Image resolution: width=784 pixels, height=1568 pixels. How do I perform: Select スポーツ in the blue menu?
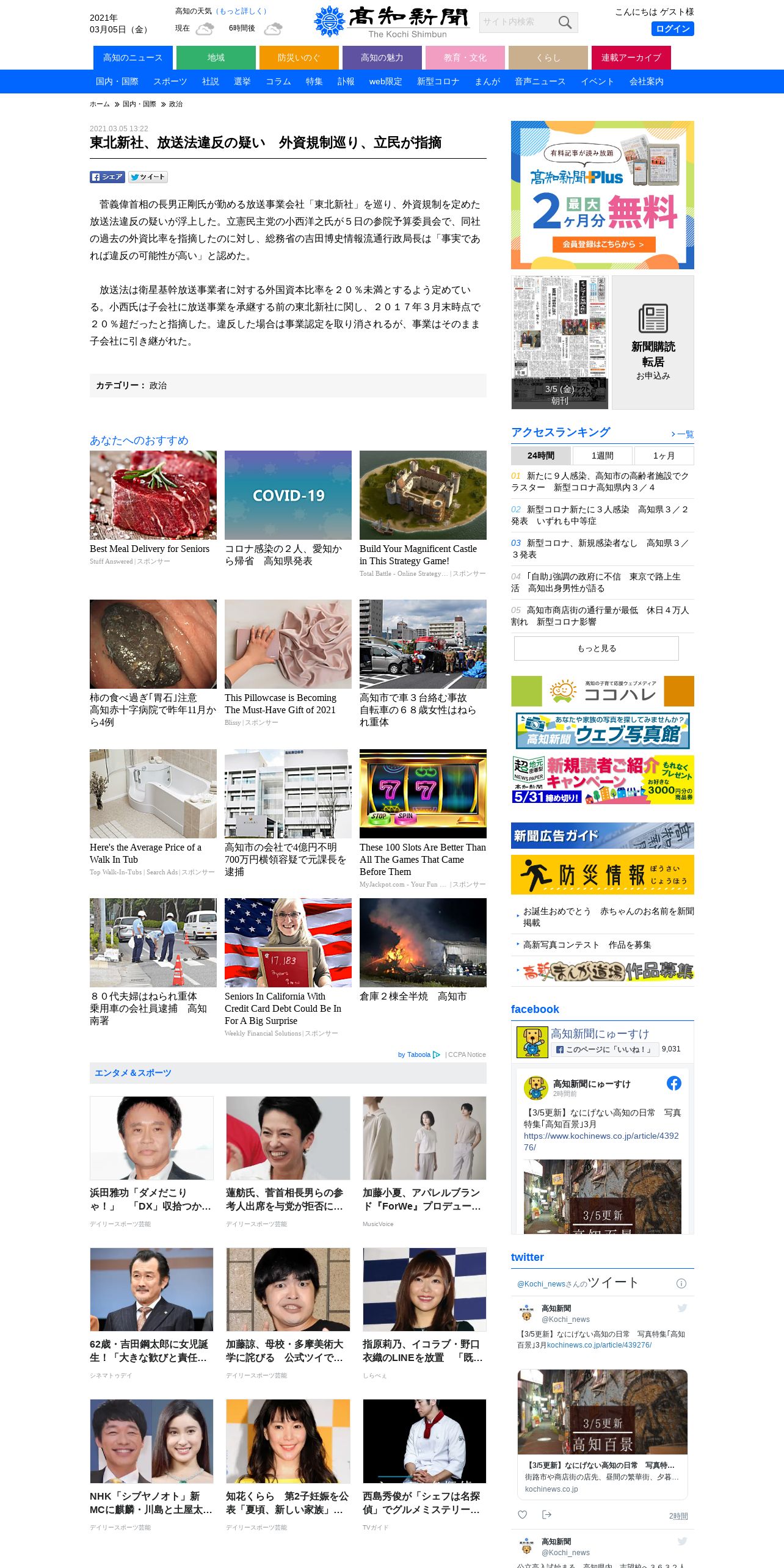[x=170, y=81]
